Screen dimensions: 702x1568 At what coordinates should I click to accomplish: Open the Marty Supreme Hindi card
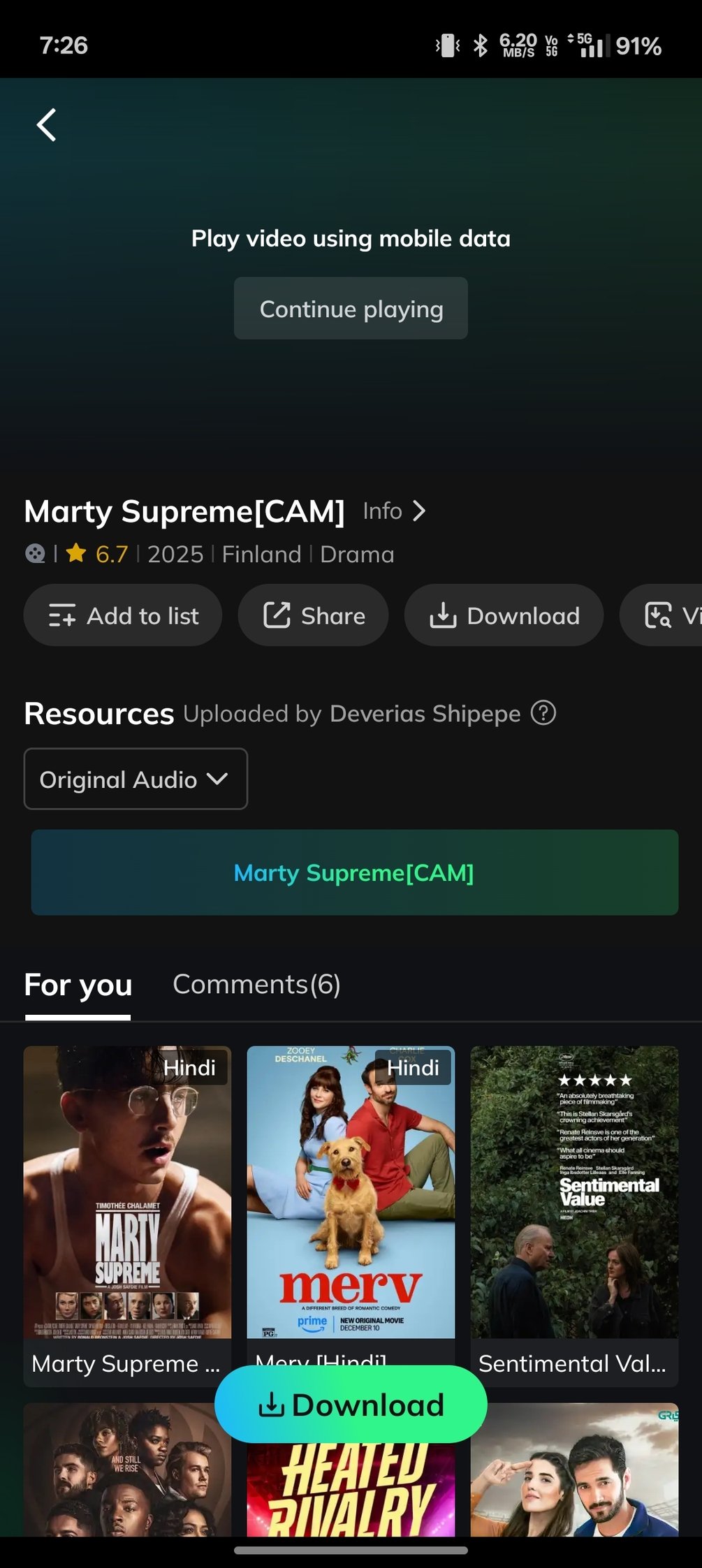[x=127, y=1215]
